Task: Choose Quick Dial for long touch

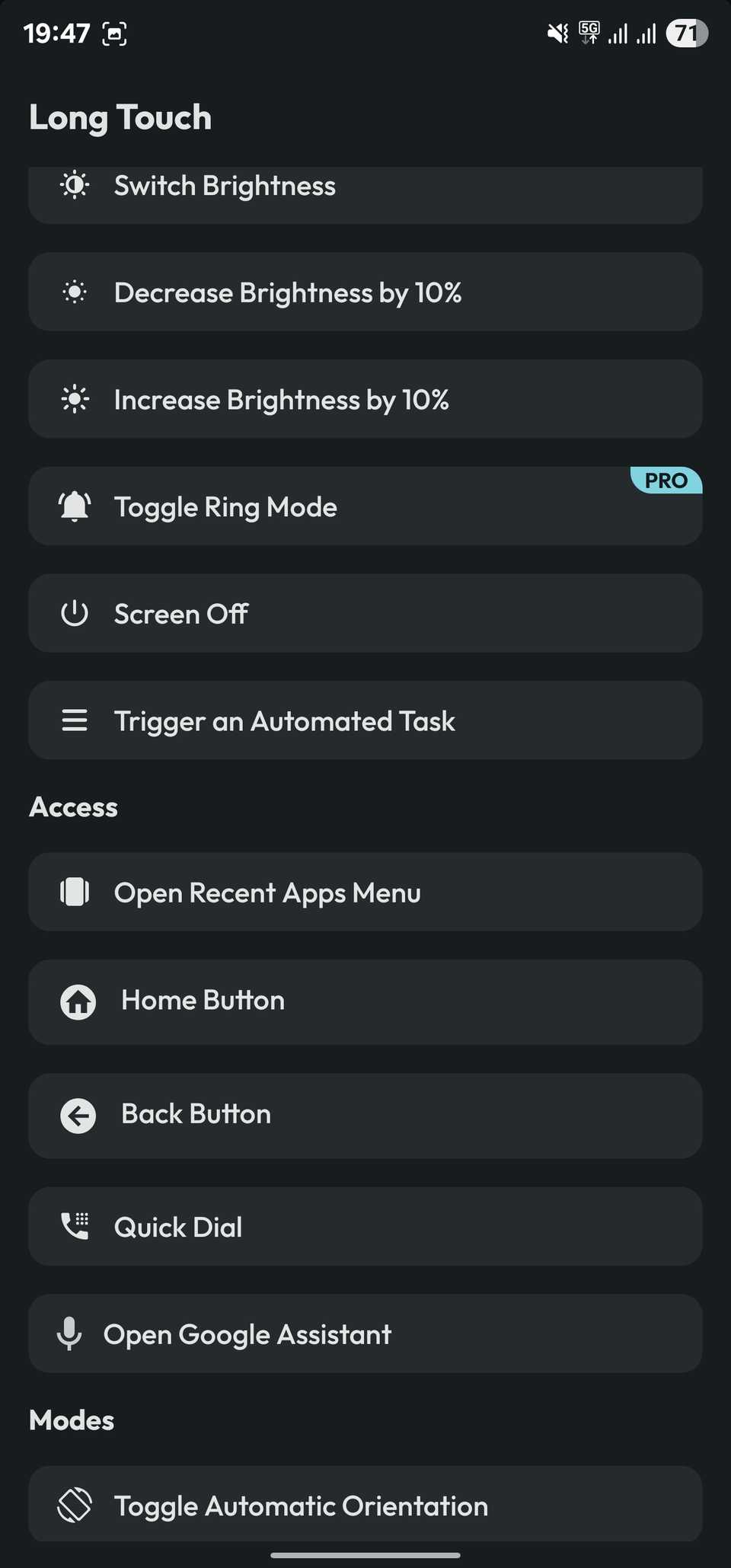Action: tap(365, 1227)
